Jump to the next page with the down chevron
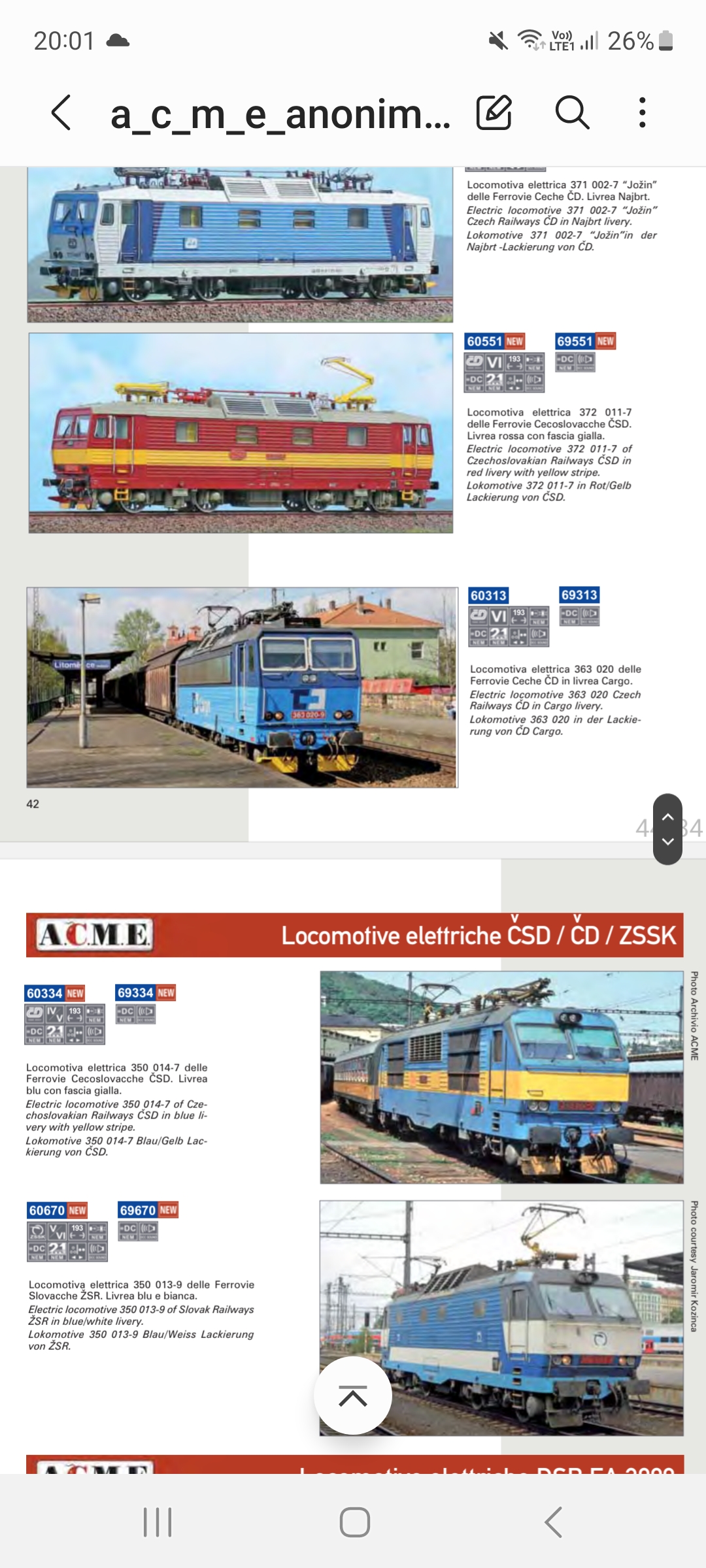 point(667,841)
